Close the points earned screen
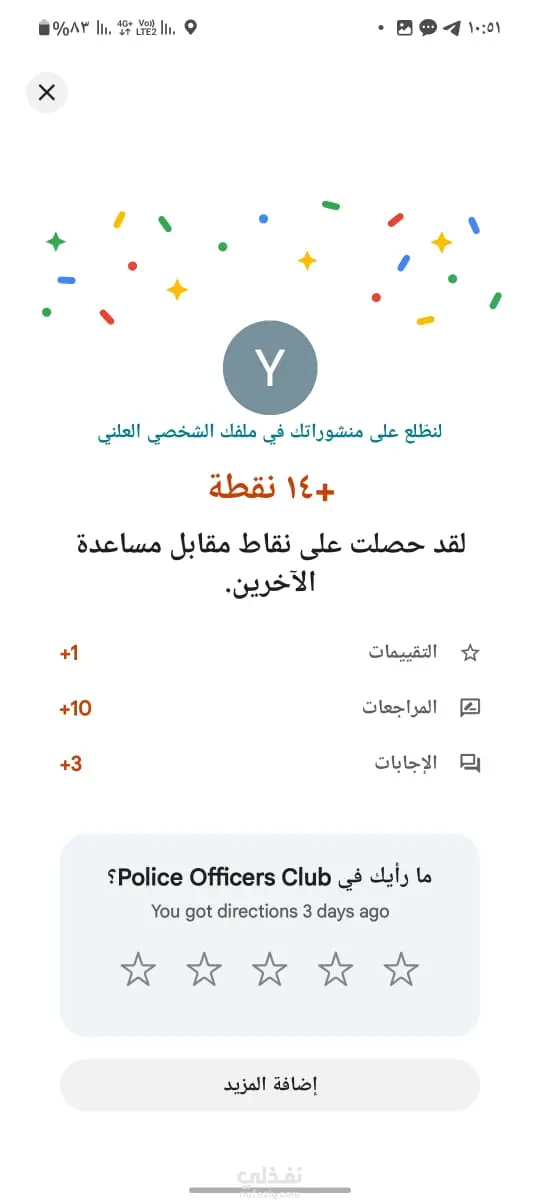Viewport: 540px width, 1200px height. pos(46,93)
